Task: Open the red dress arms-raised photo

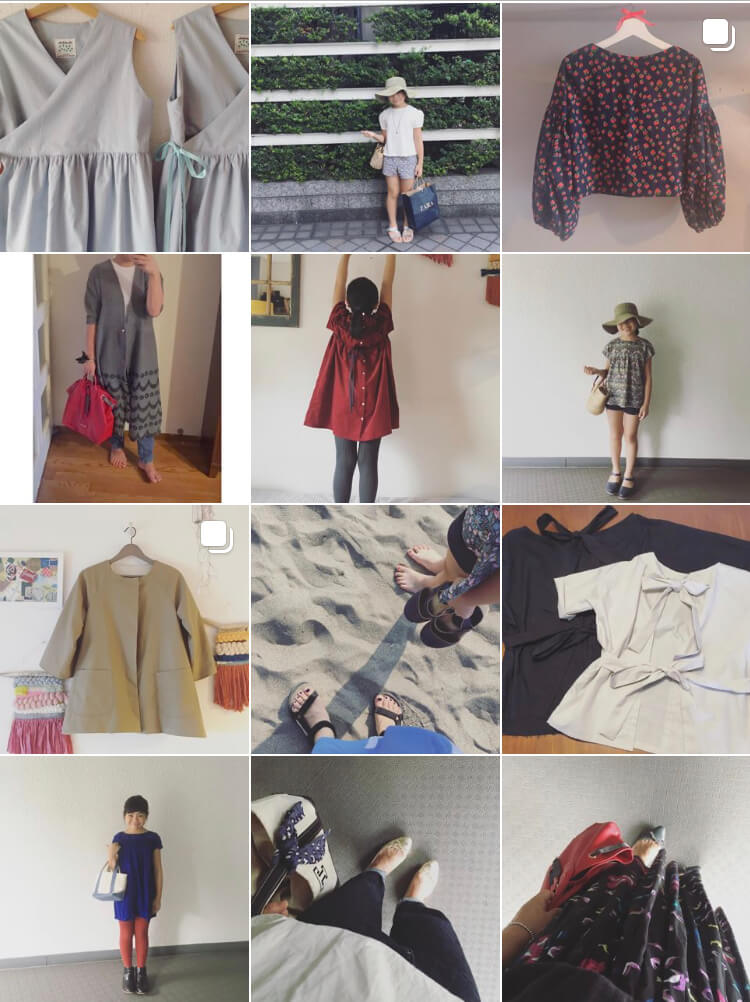Action: coord(375,378)
